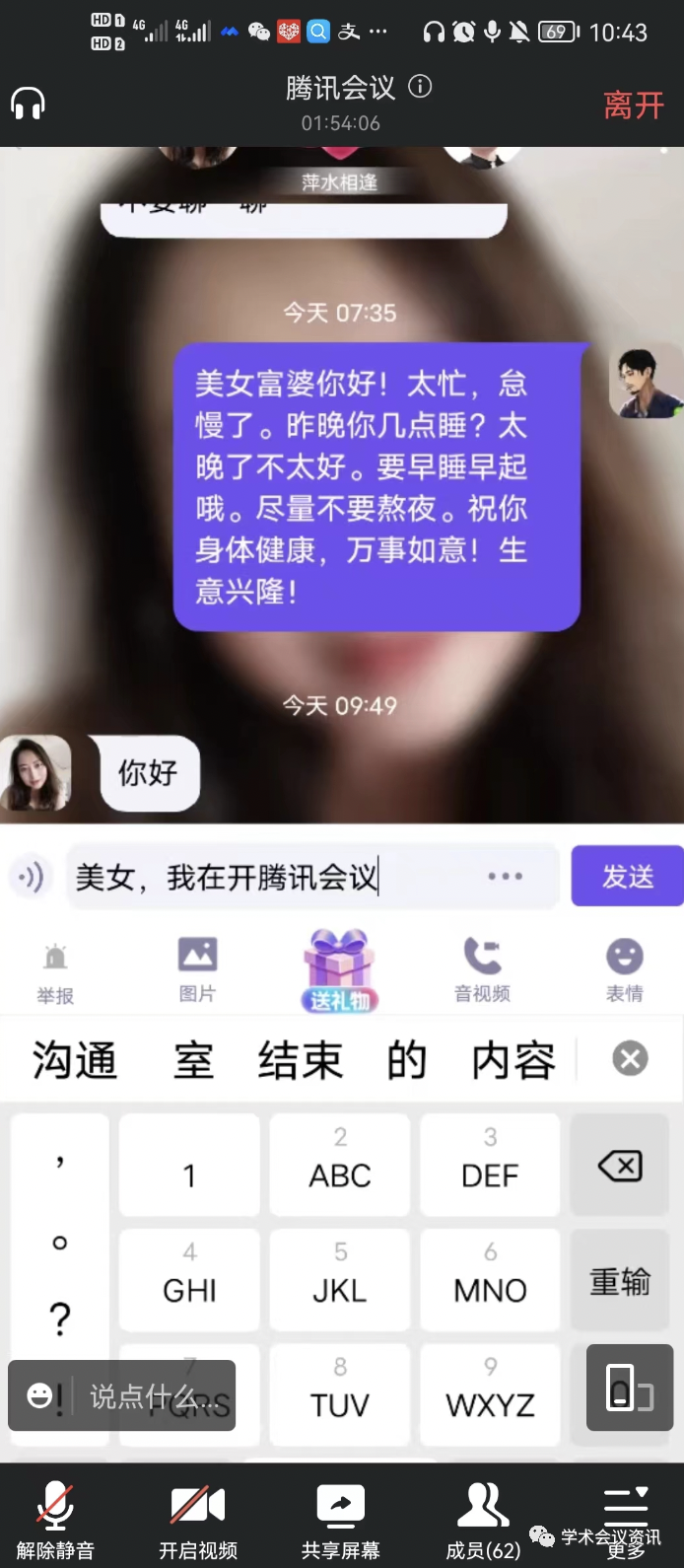The image size is (684, 1568).
Task: Open meeting info next to 腾讯会议
Action: click(420, 87)
